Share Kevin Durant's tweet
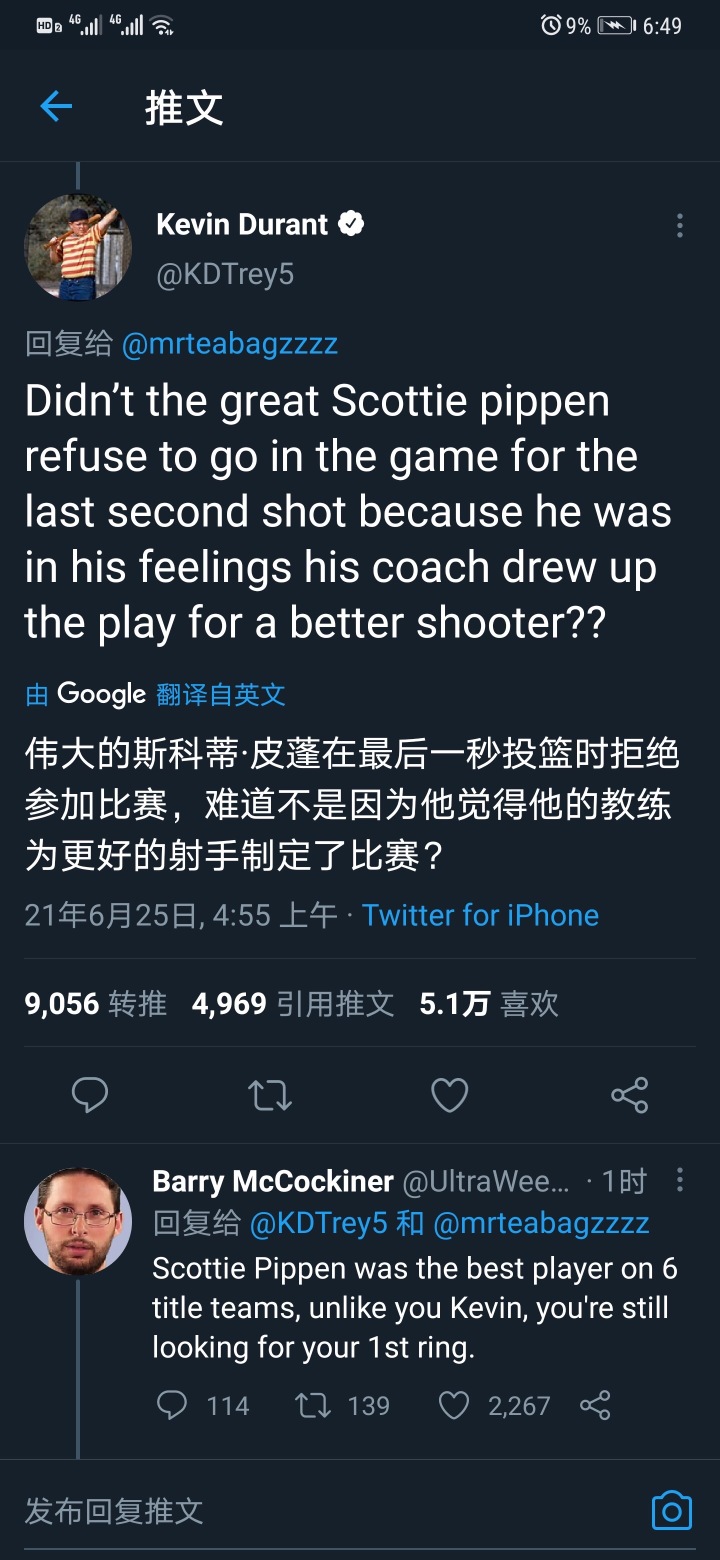Image resolution: width=720 pixels, height=1560 pixels. pos(629,1095)
